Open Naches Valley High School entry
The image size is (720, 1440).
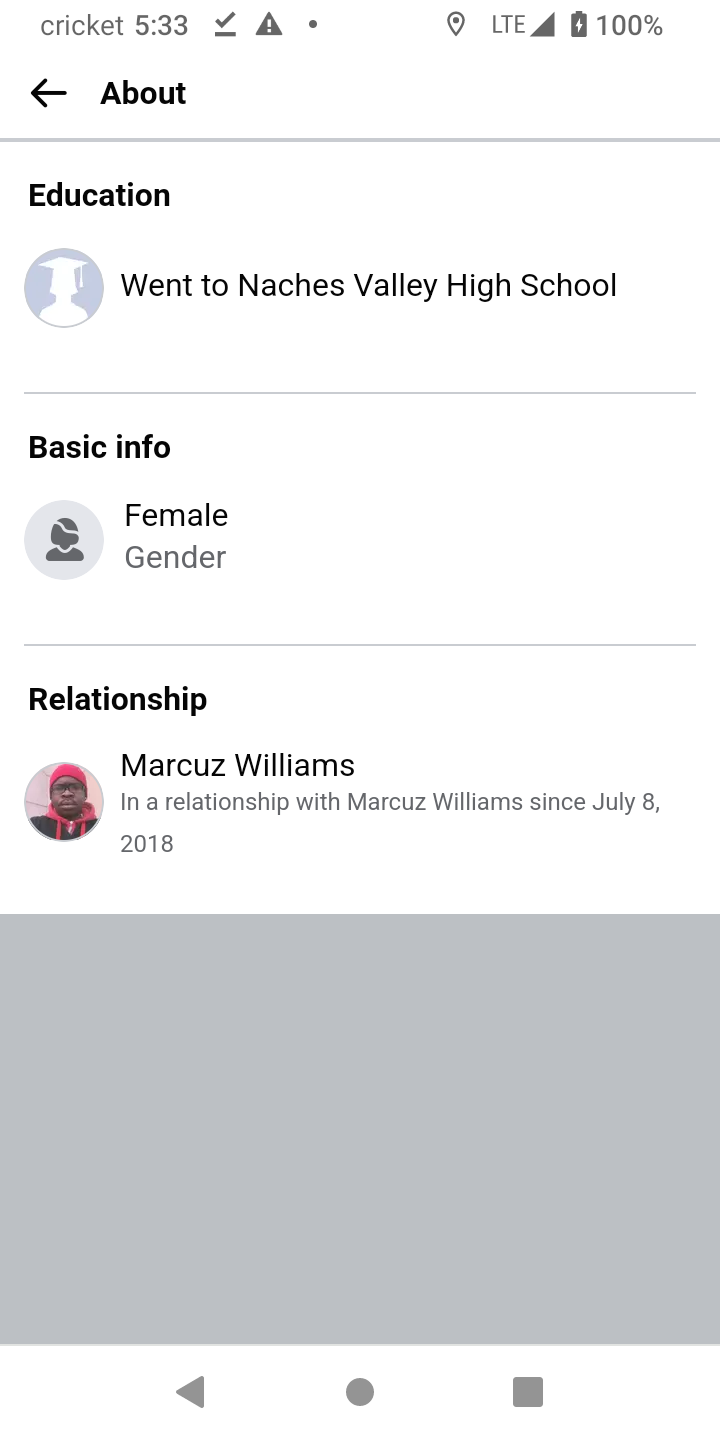pyautogui.click(x=360, y=287)
